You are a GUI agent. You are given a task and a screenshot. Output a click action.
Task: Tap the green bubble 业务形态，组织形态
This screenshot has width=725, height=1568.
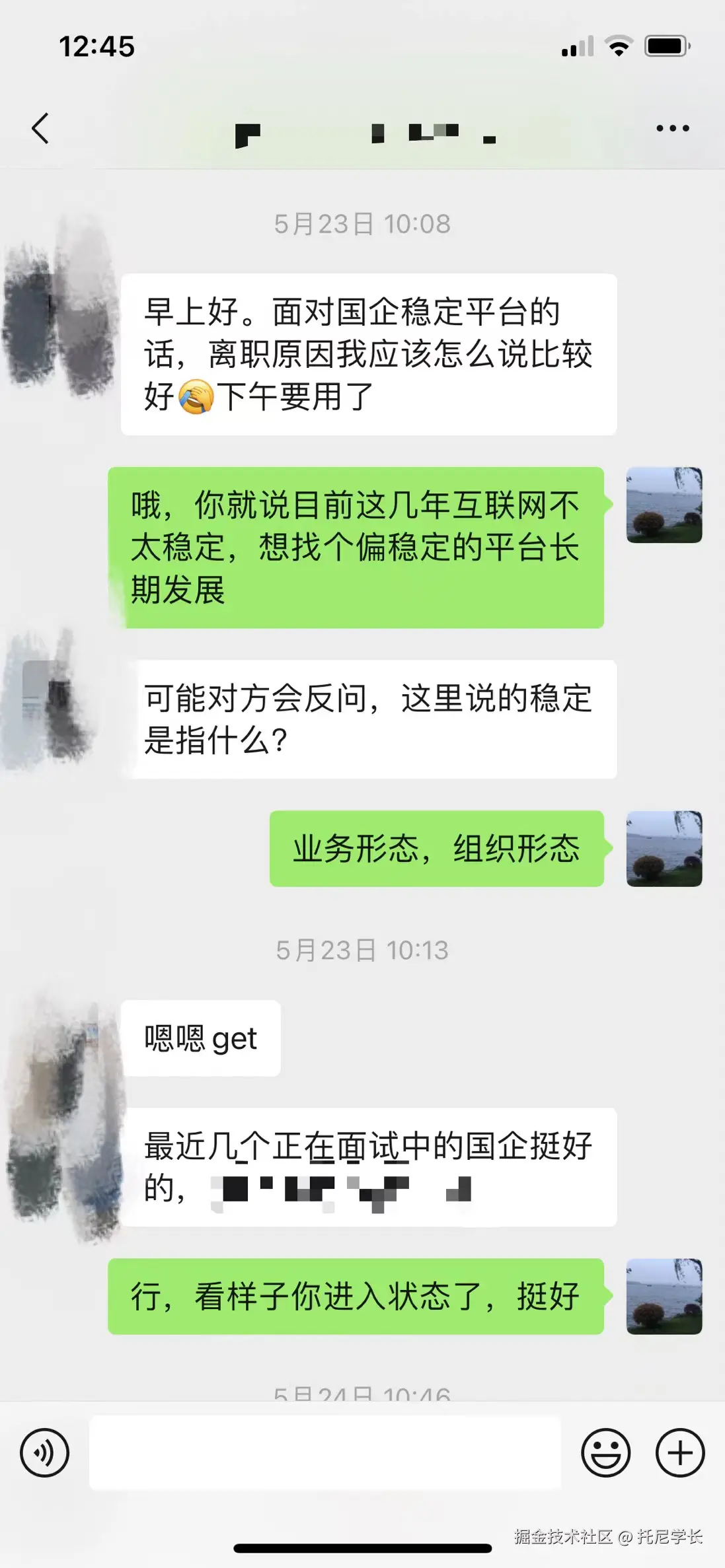[435, 850]
